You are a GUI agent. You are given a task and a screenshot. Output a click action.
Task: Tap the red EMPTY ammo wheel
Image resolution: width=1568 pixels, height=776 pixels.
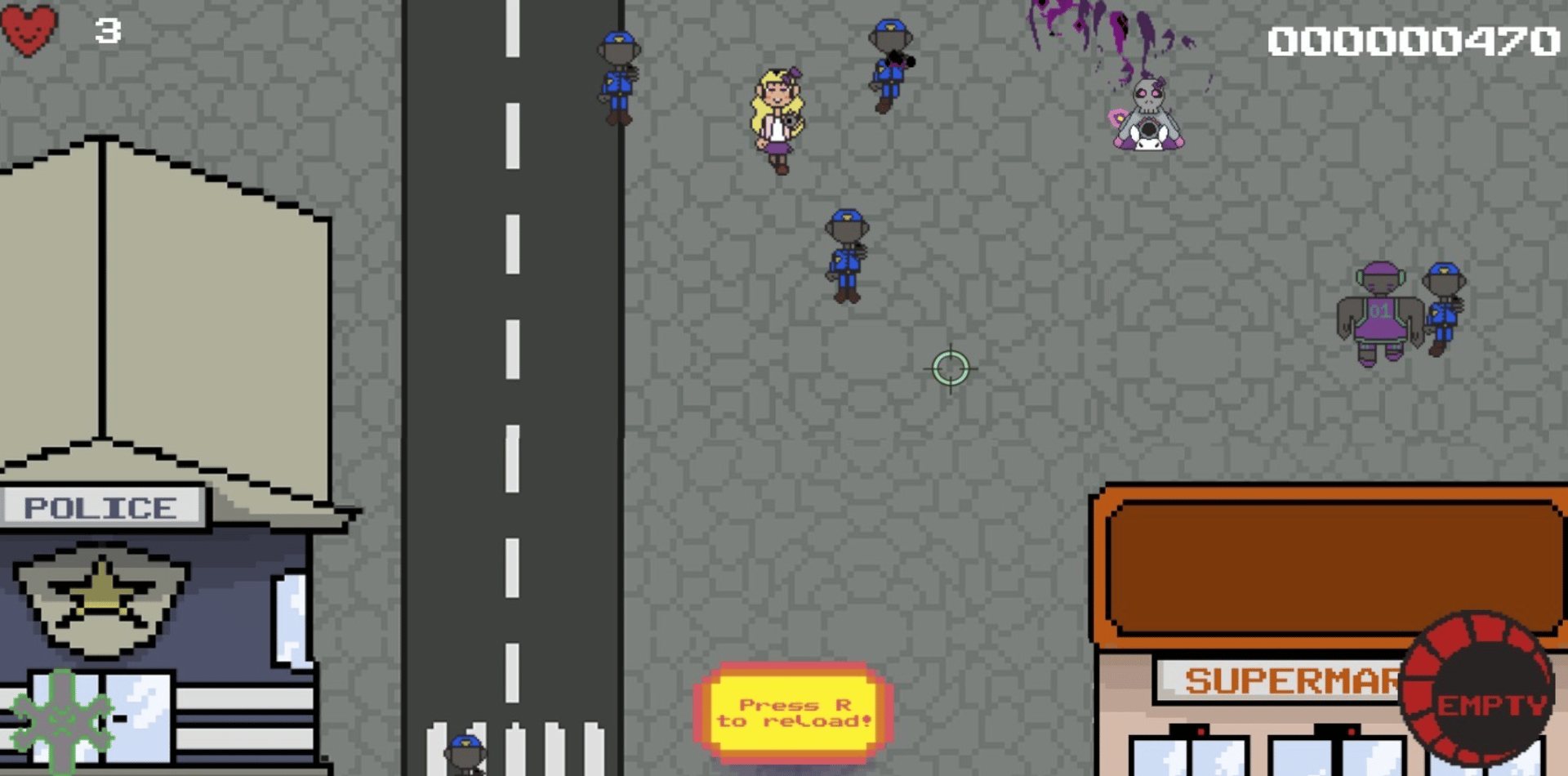1477,690
